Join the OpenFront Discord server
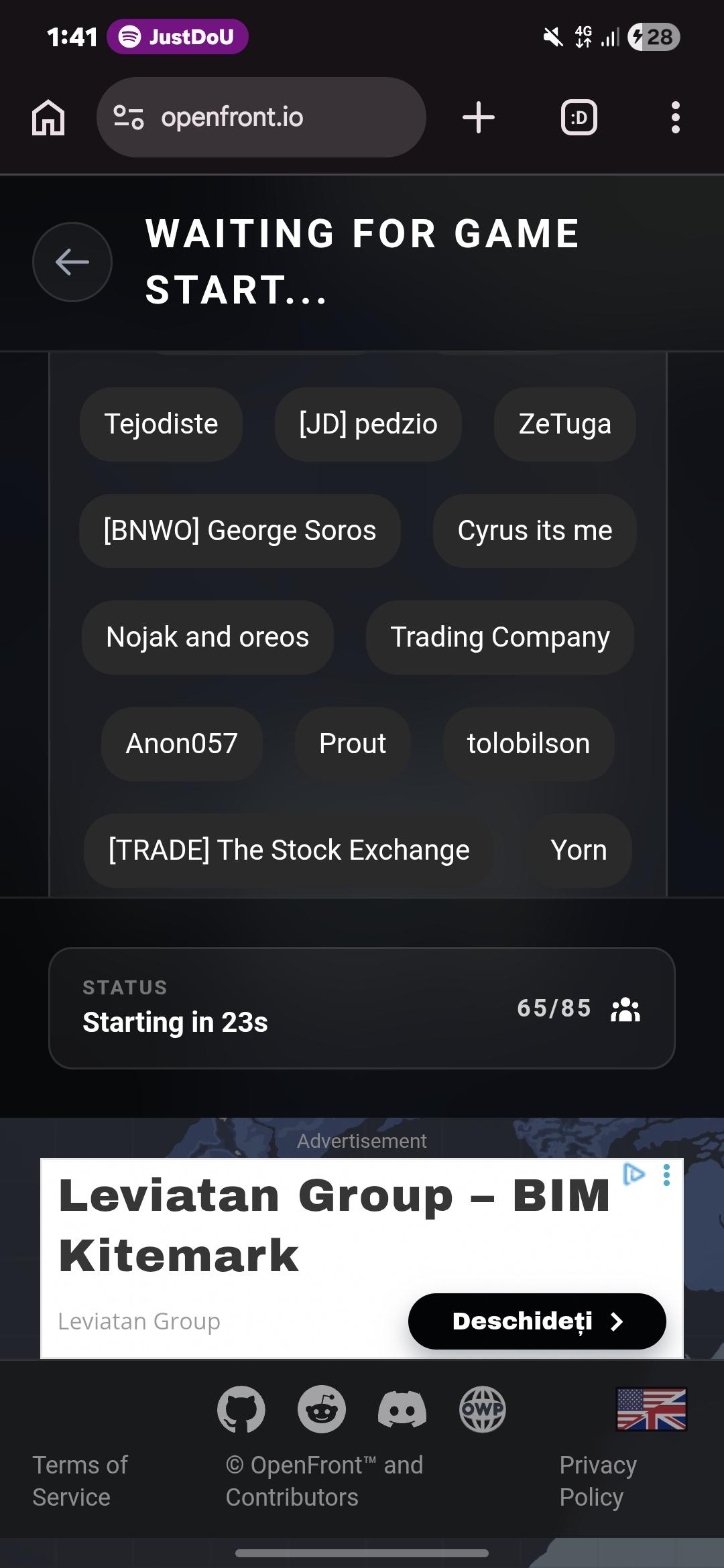 [402, 1409]
